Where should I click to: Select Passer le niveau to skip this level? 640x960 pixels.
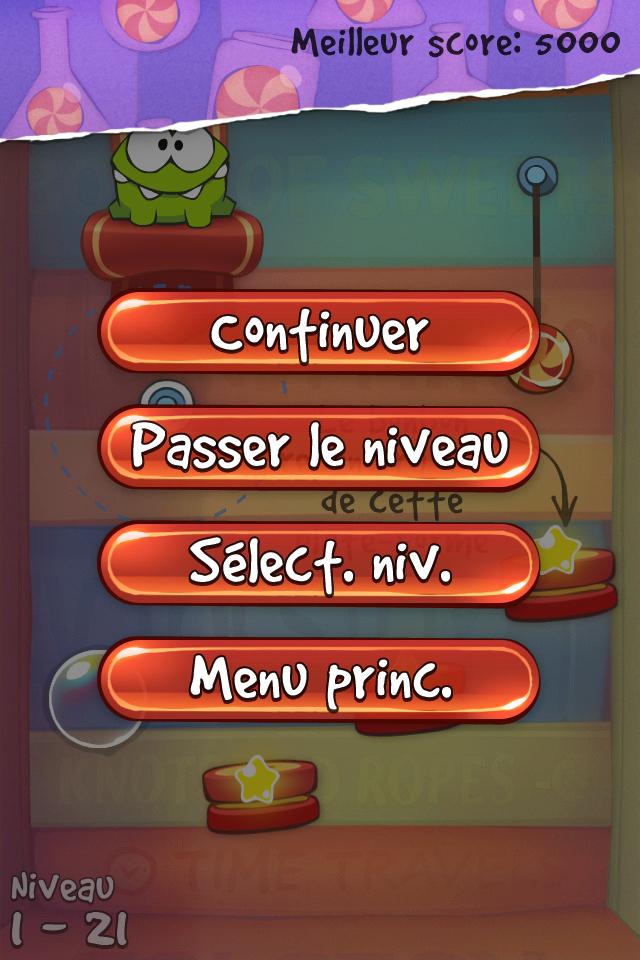pyautogui.click(x=319, y=448)
